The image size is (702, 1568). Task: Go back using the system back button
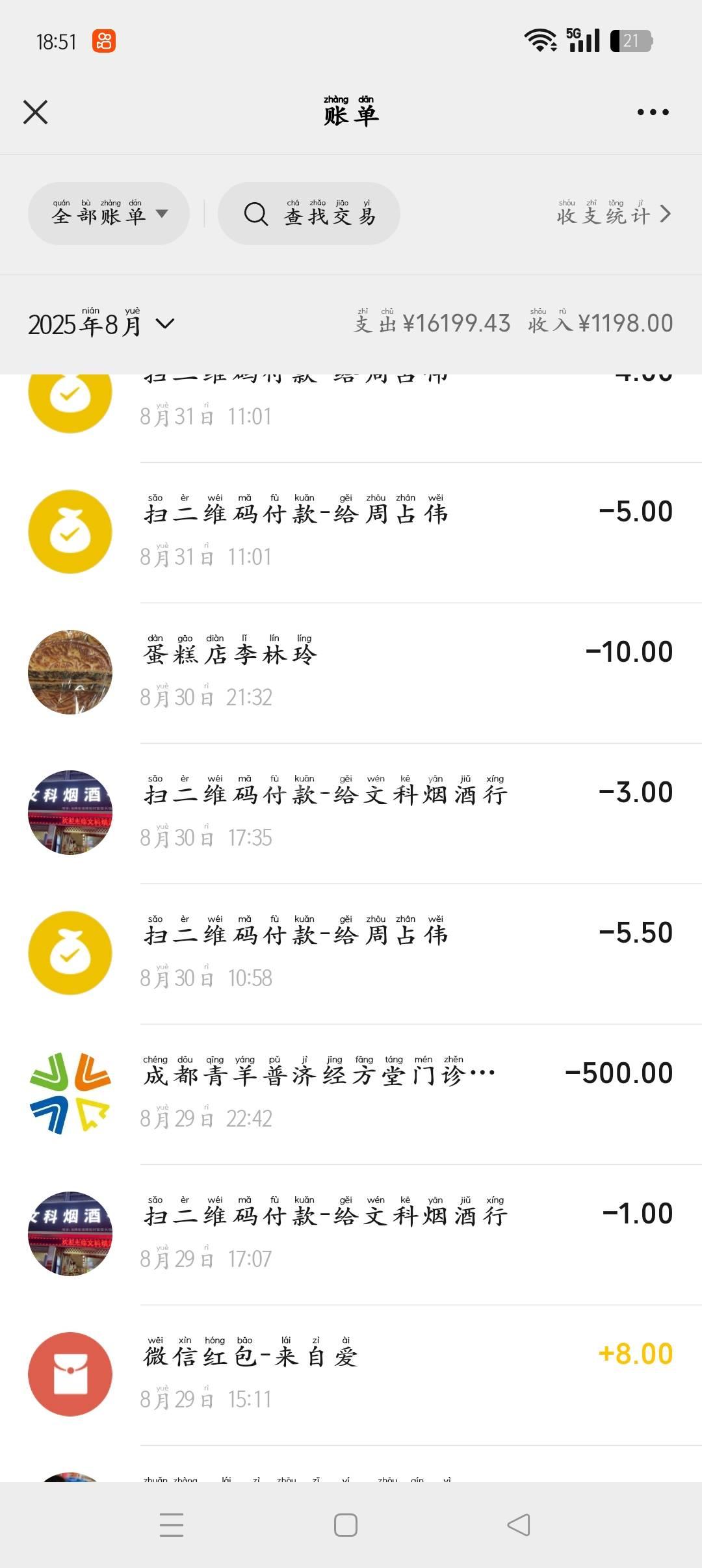[519, 1524]
